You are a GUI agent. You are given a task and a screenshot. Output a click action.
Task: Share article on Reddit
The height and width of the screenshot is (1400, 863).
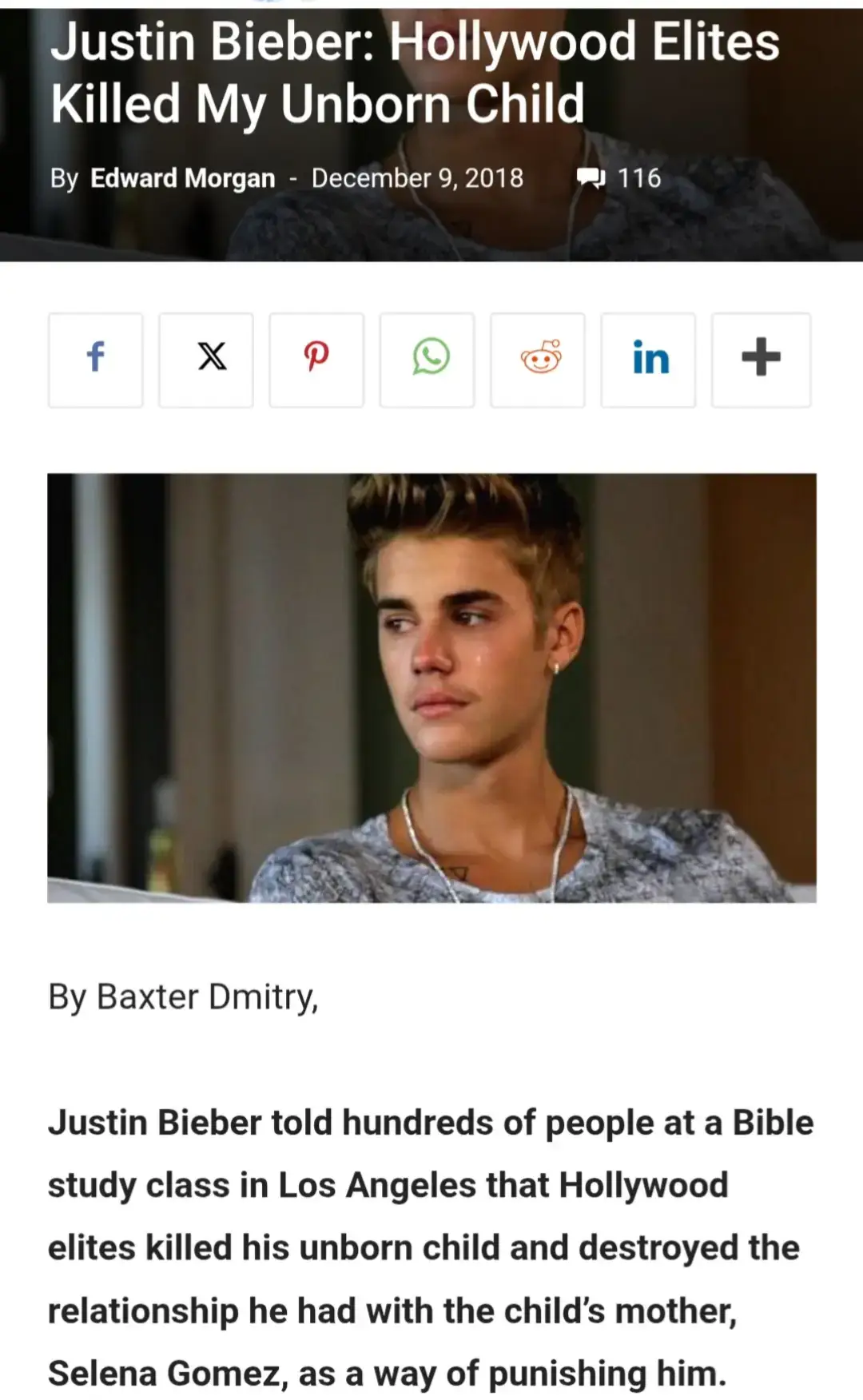coord(538,360)
